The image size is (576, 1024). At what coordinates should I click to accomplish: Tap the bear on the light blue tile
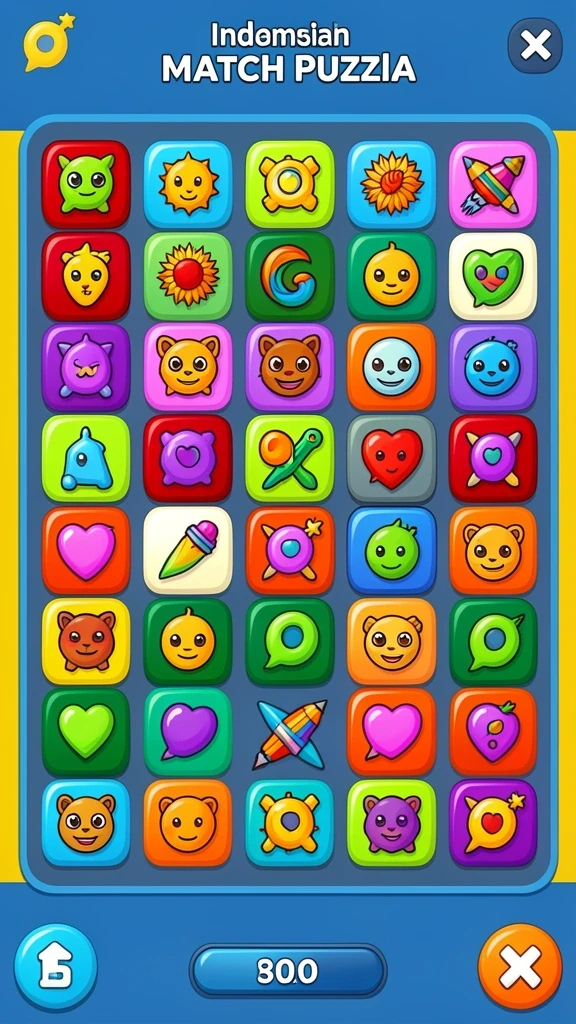click(x=86, y=823)
